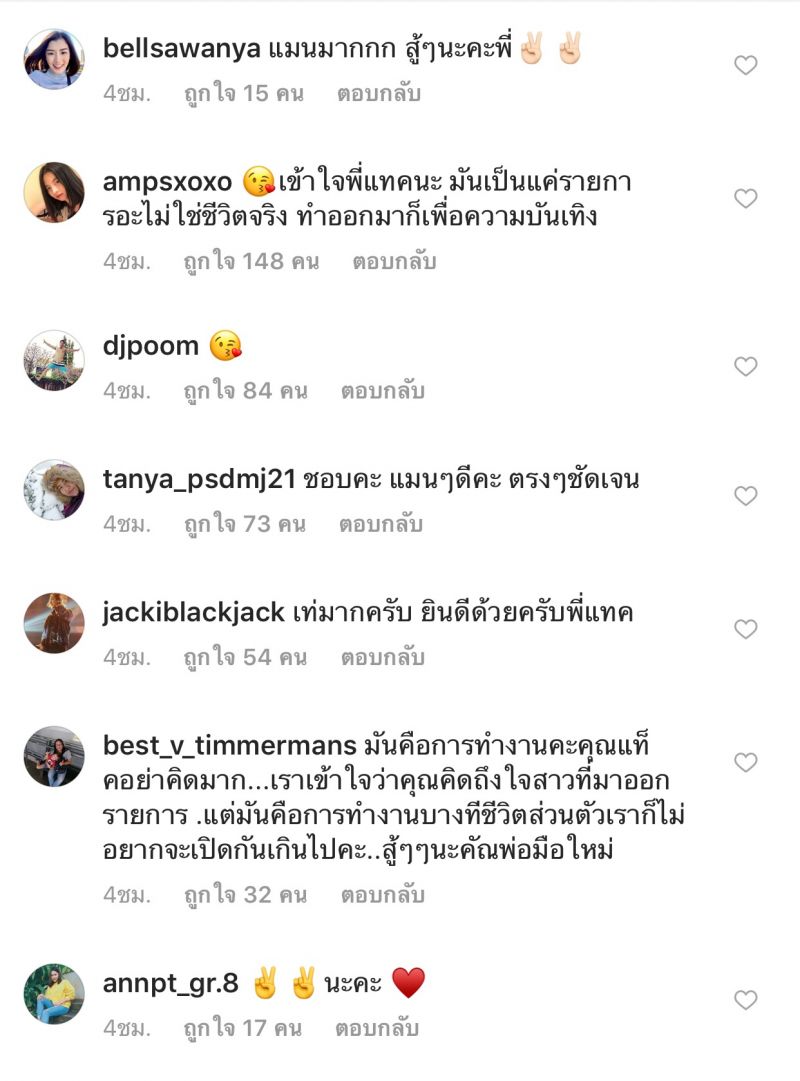Reply to djpoom's comment

(x=382, y=391)
